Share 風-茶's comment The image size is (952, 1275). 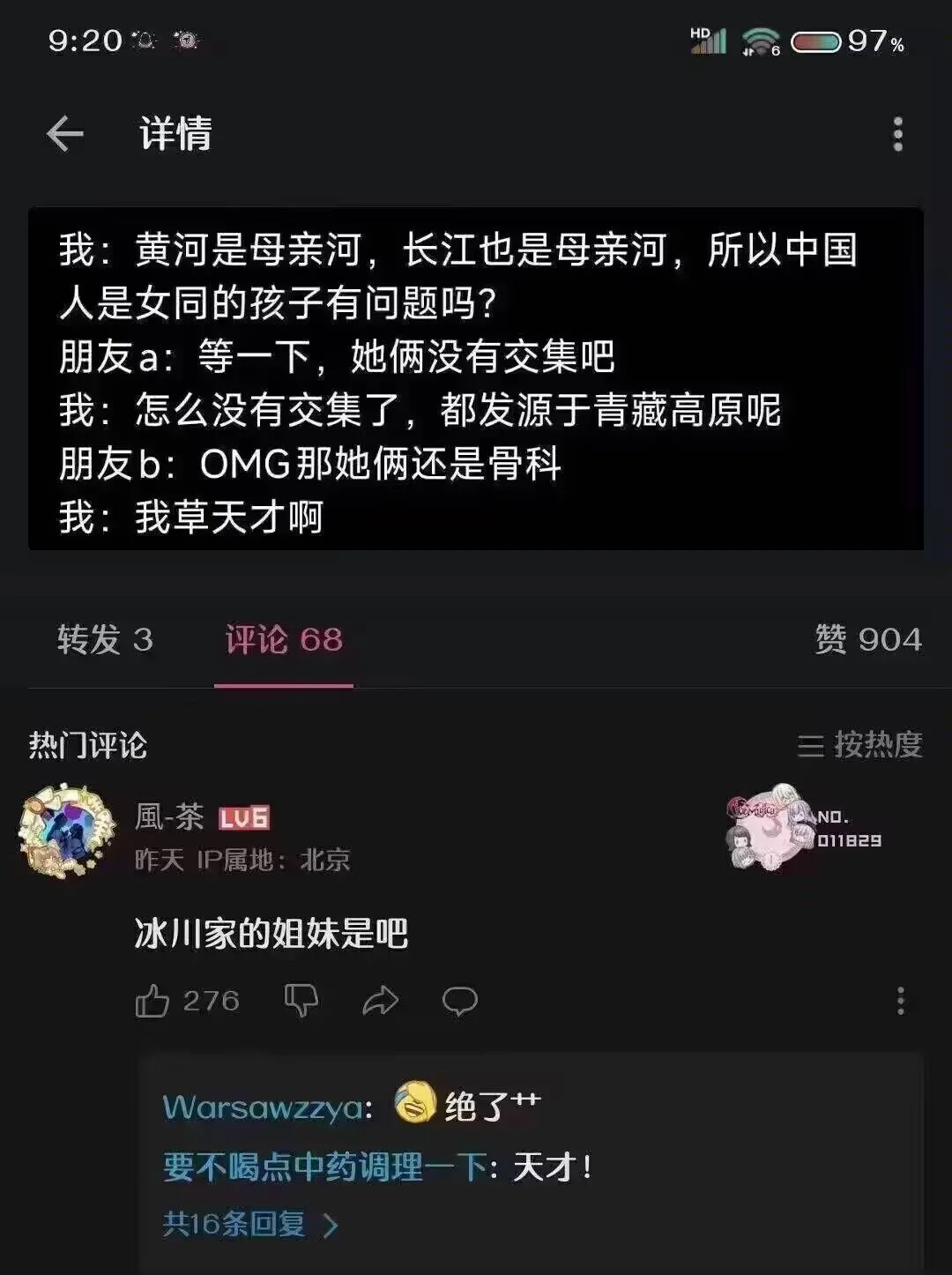click(x=380, y=1002)
